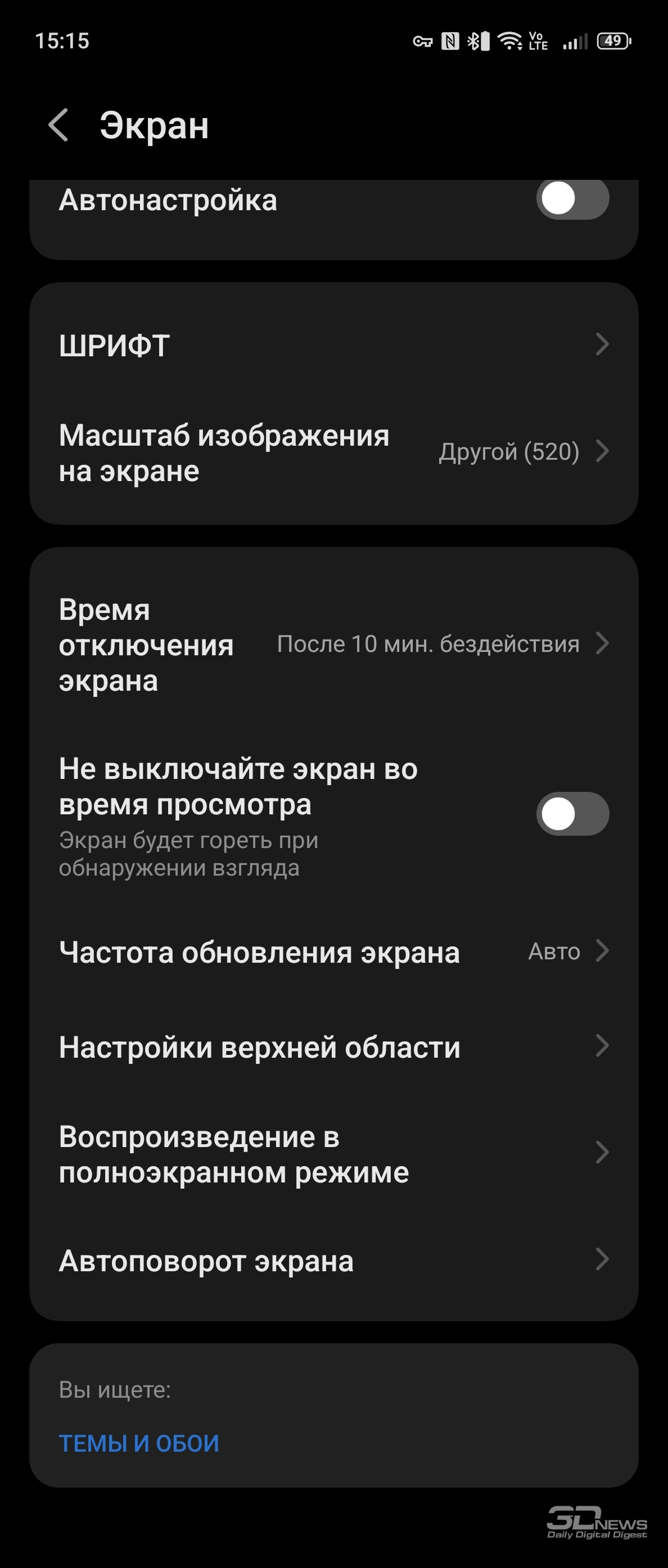Open Частота обновления экрана
Viewport: 668px width, 1568px height.
click(333, 951)
